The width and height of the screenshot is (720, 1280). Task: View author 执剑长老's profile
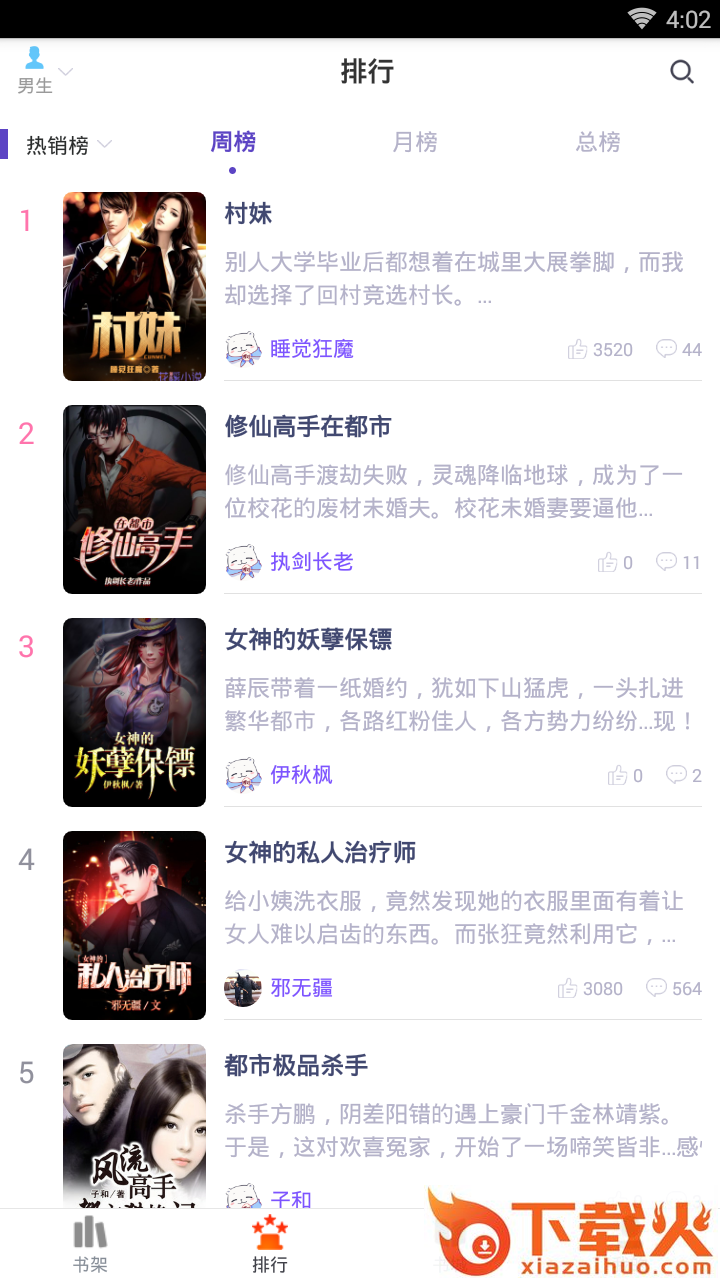pos(311,562)
